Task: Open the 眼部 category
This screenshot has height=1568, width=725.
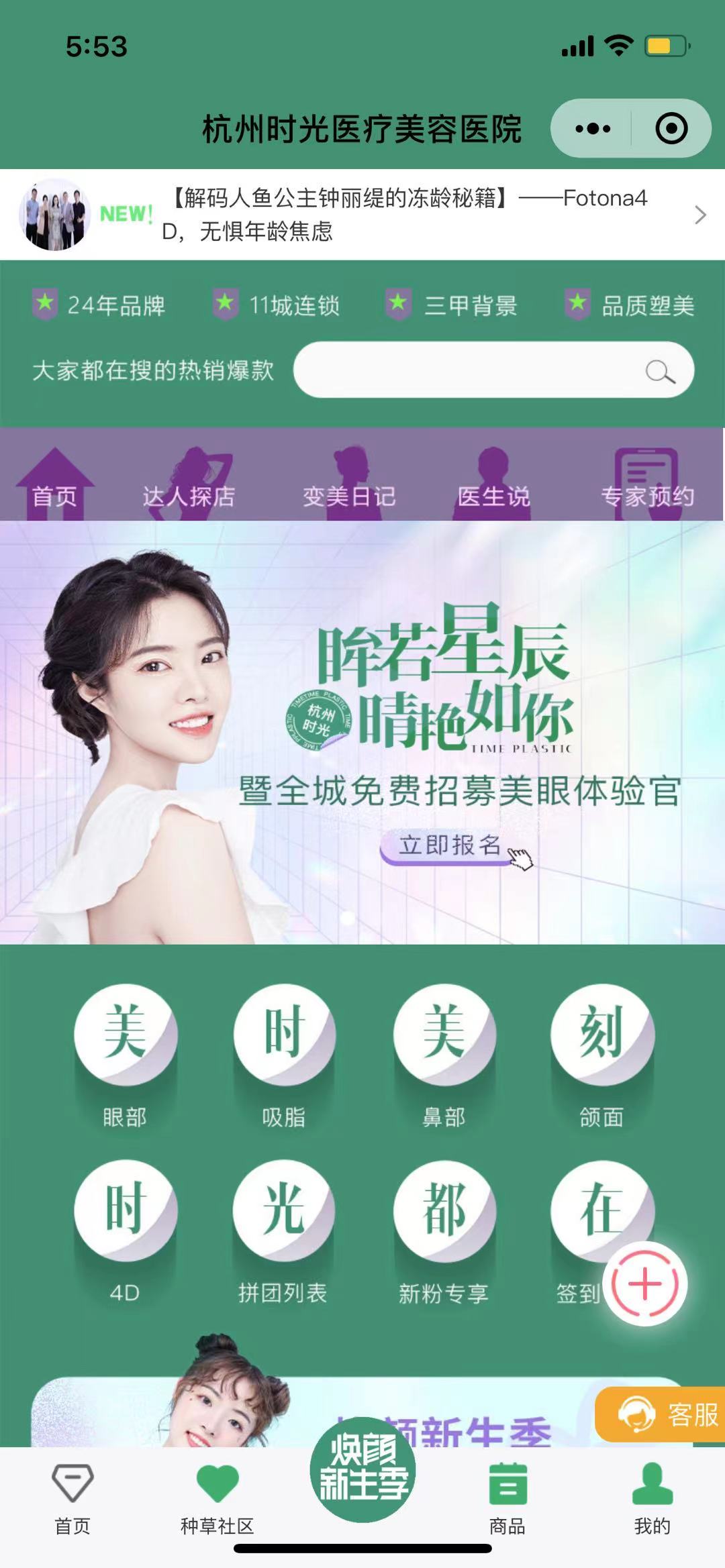Action: coord(126,1055)
